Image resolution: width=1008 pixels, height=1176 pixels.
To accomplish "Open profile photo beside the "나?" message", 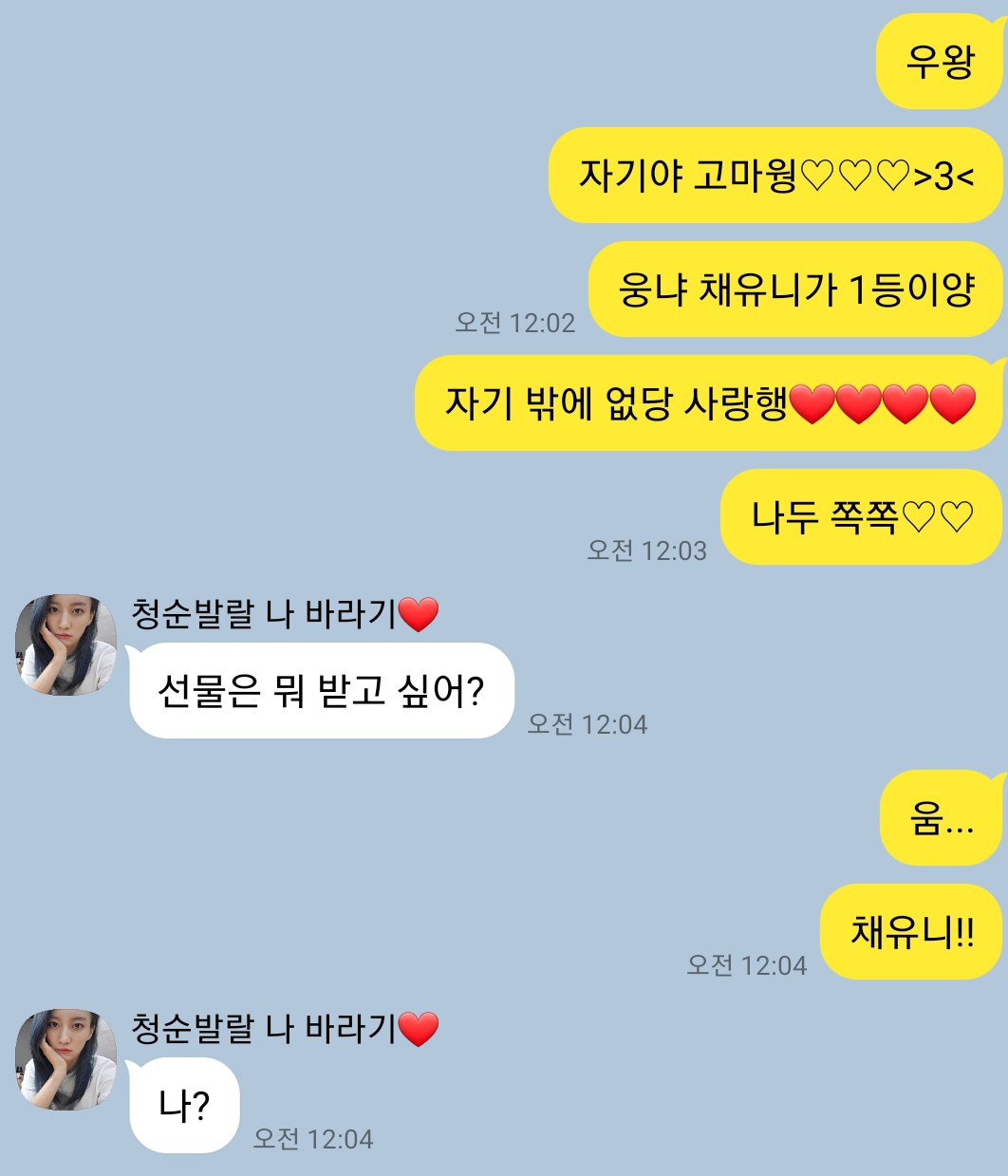I will click(x=66, y=1058).
